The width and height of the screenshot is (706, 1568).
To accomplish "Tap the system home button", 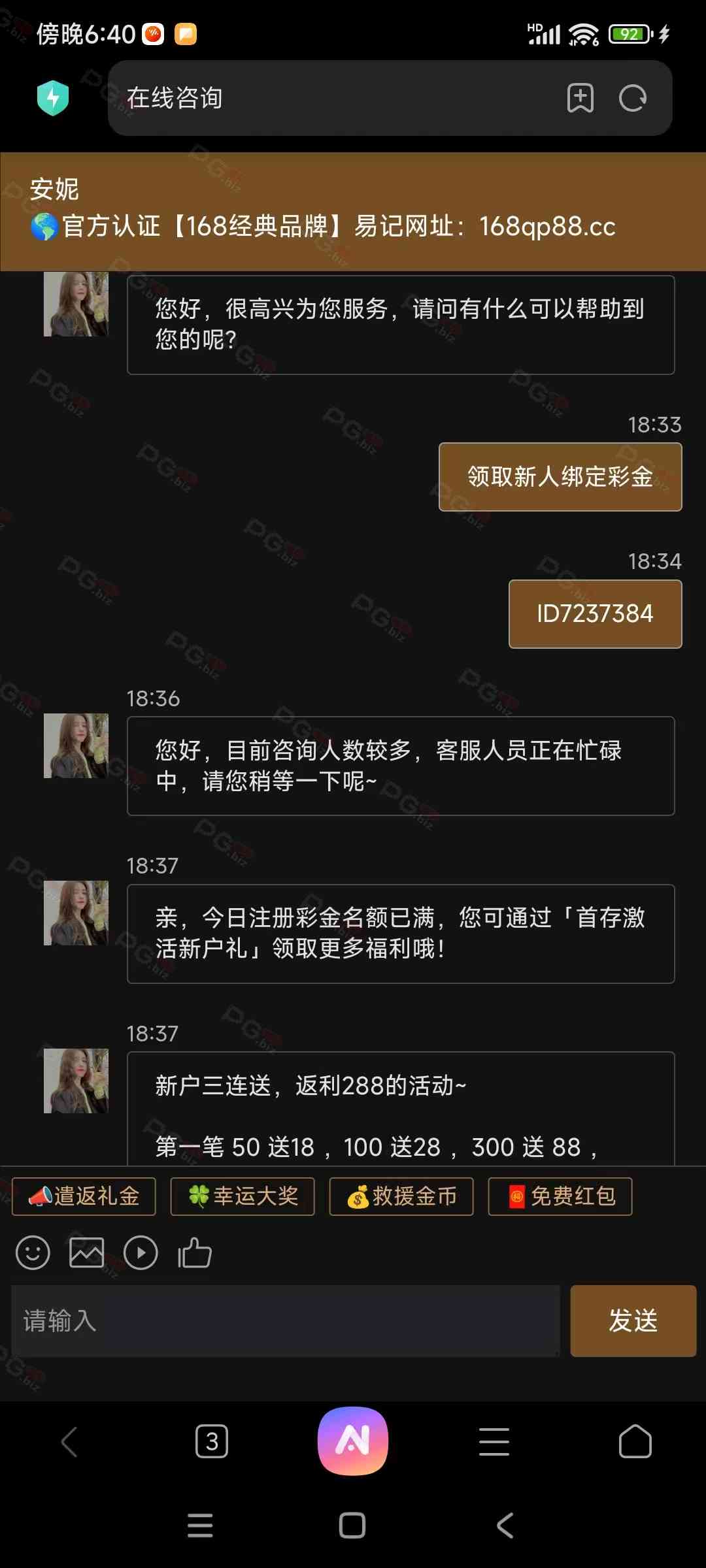I will (352, 1526).
